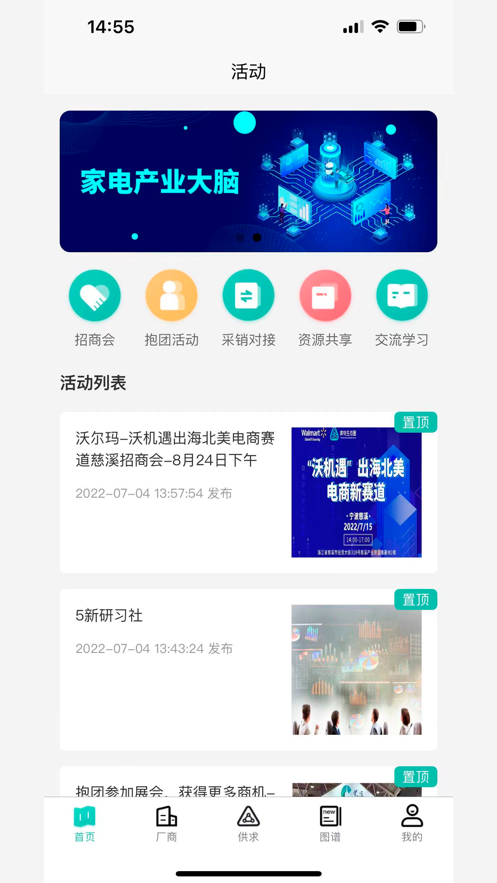Open the 抱团参加展会 activity card

pos(248,782)
